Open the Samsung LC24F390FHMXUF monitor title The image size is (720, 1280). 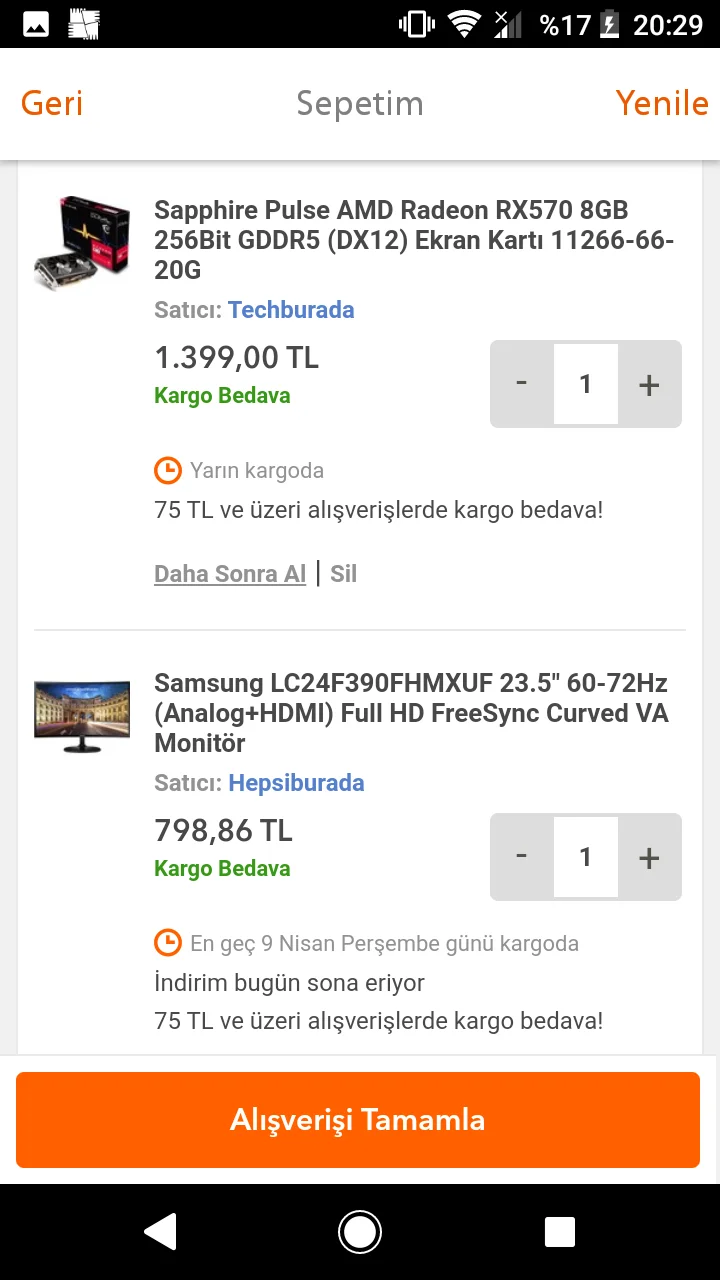click(410, 713)
